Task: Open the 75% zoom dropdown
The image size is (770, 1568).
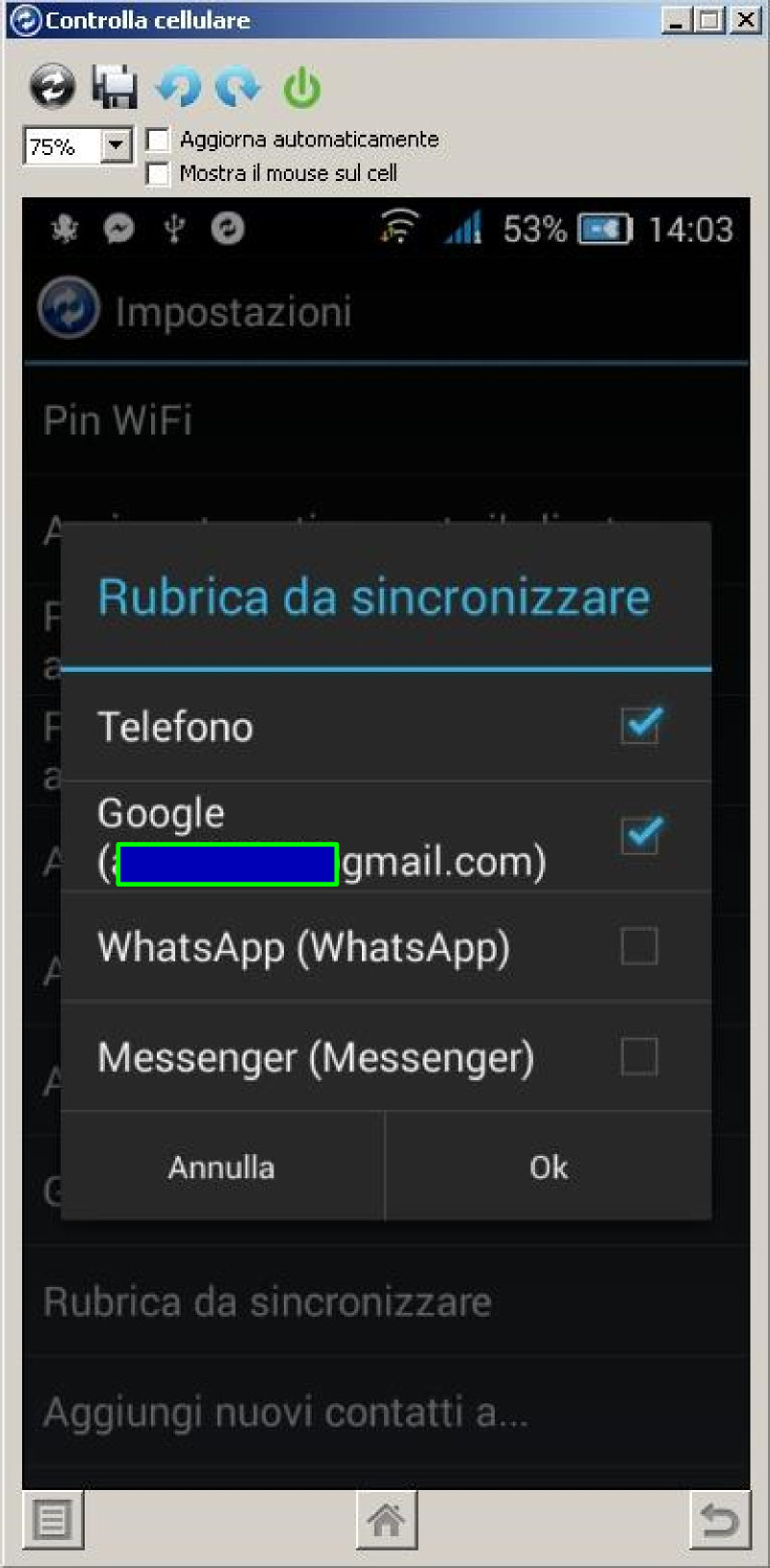Action: pos(116,146)
